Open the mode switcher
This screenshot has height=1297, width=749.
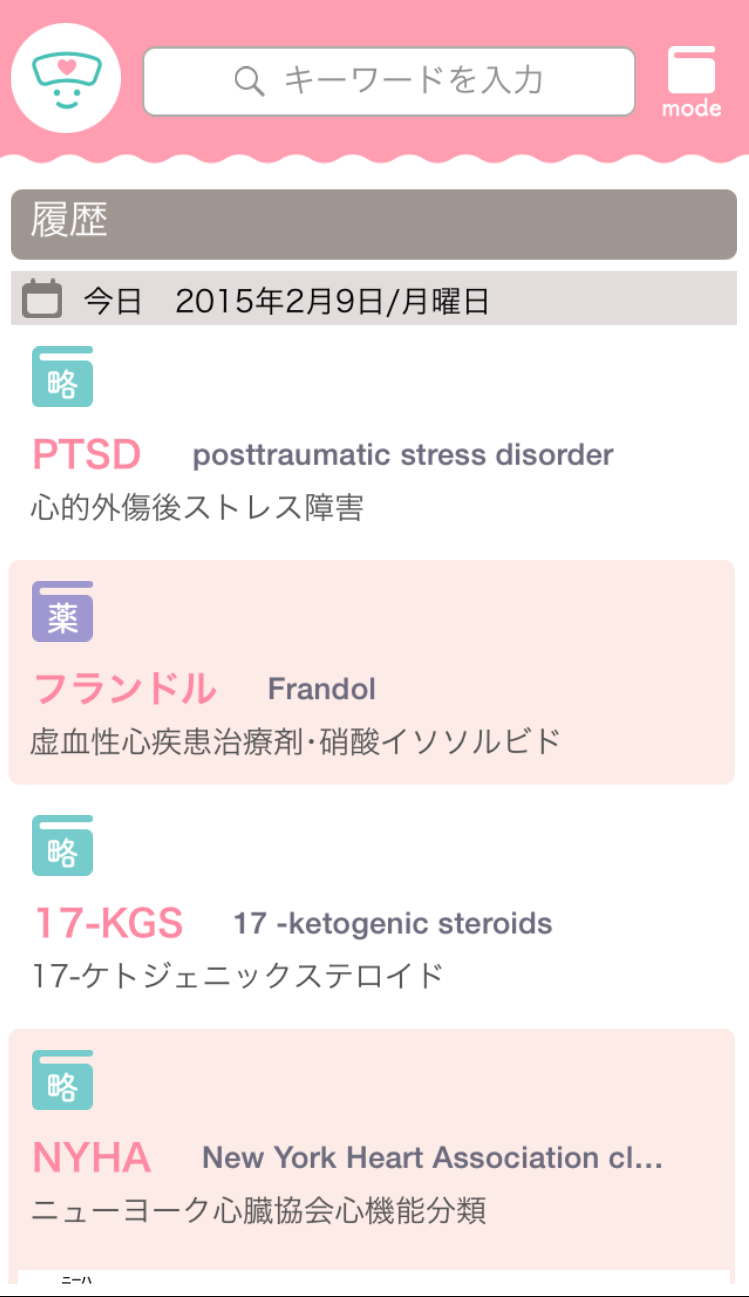point(691,82)
